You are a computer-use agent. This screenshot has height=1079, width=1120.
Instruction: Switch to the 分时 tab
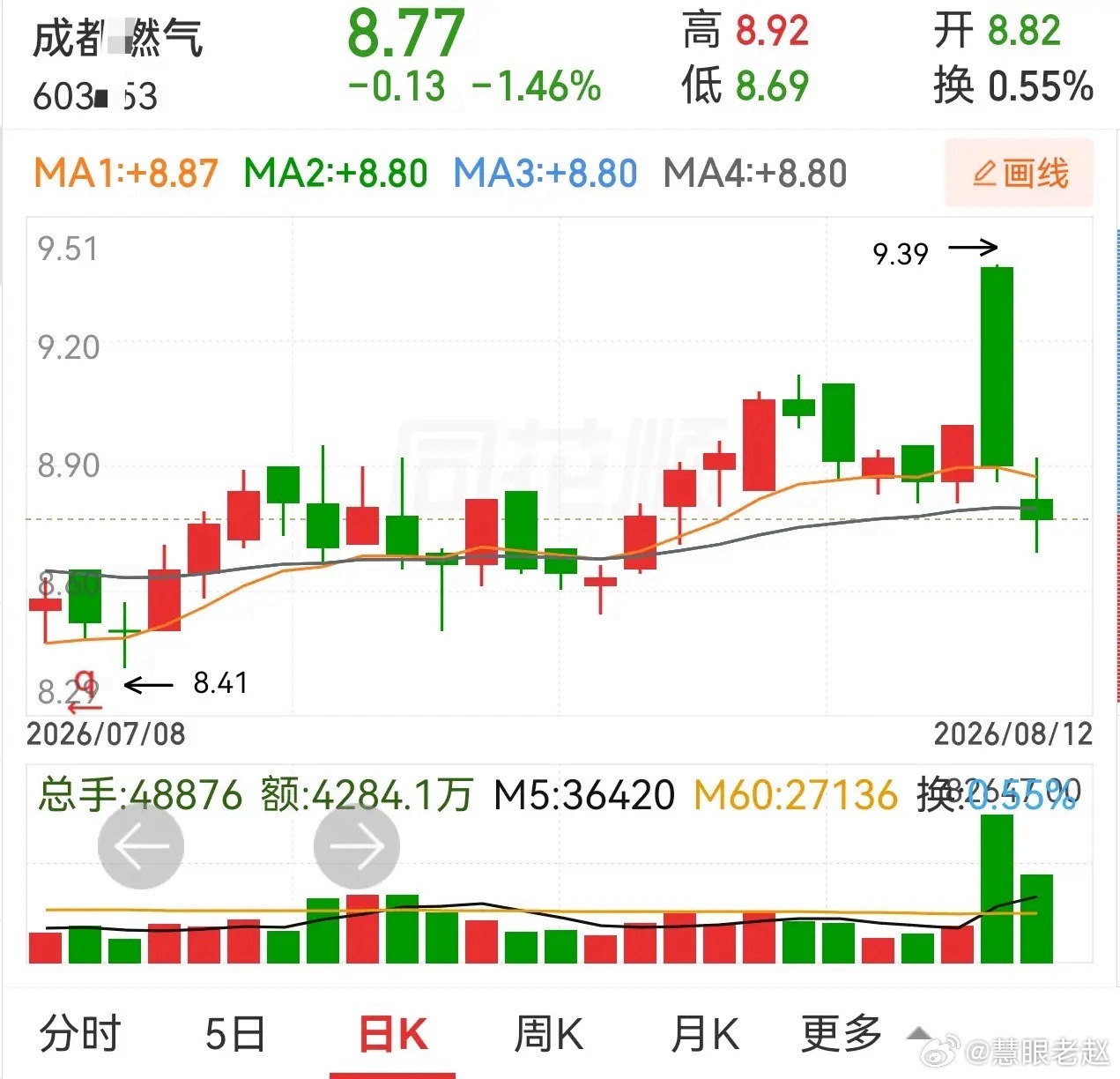79,1033
